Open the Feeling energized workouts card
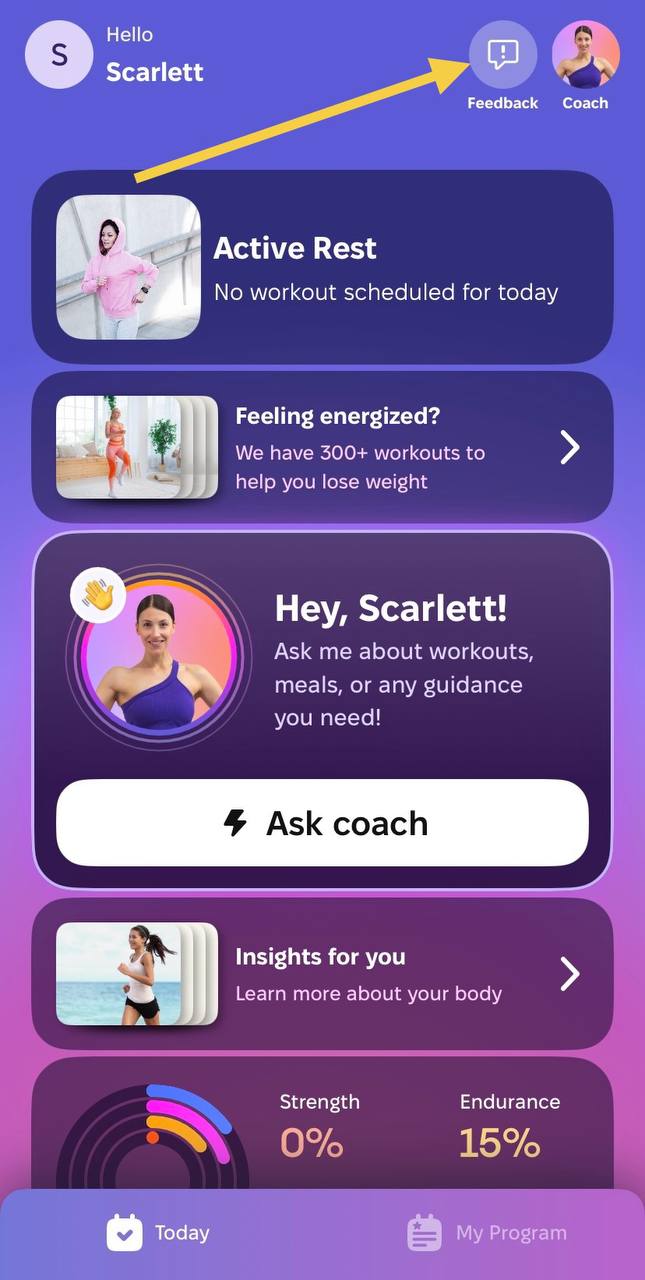This screenshot has height=1280, width=645. click(x=322, y=447)
